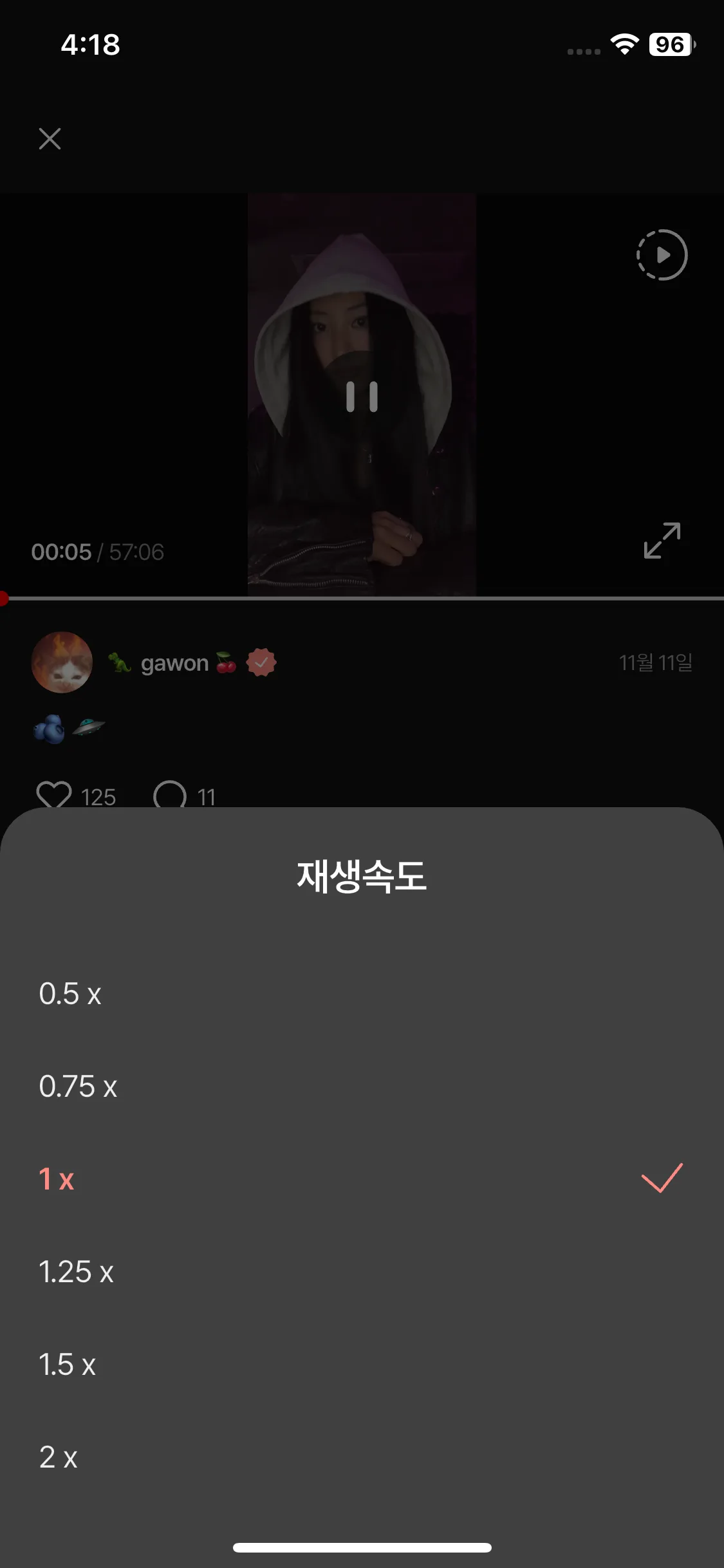Pause the video
Image resolution: width=724 pixels, height=1568 pixels.
tap(362, 397)
